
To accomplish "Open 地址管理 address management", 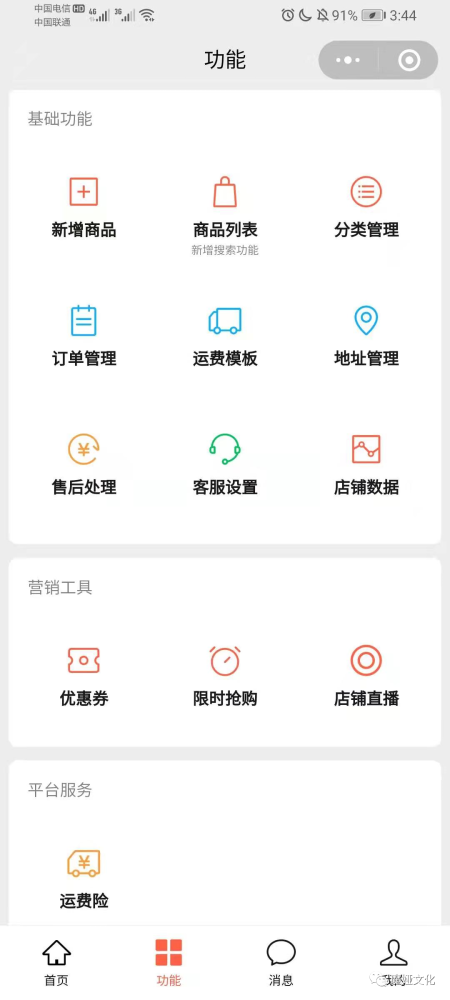I will (367, 336).
